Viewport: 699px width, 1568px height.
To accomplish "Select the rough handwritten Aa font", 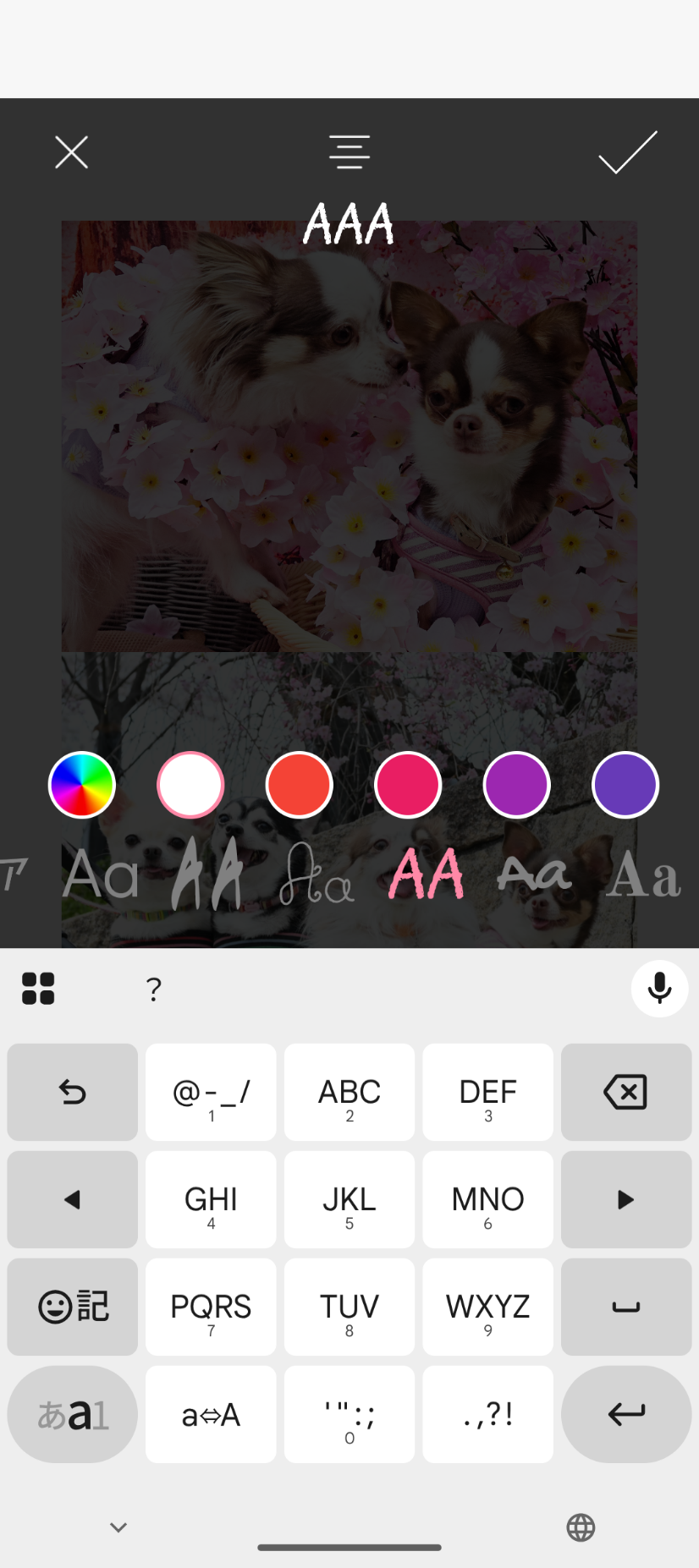I will 534,874.
